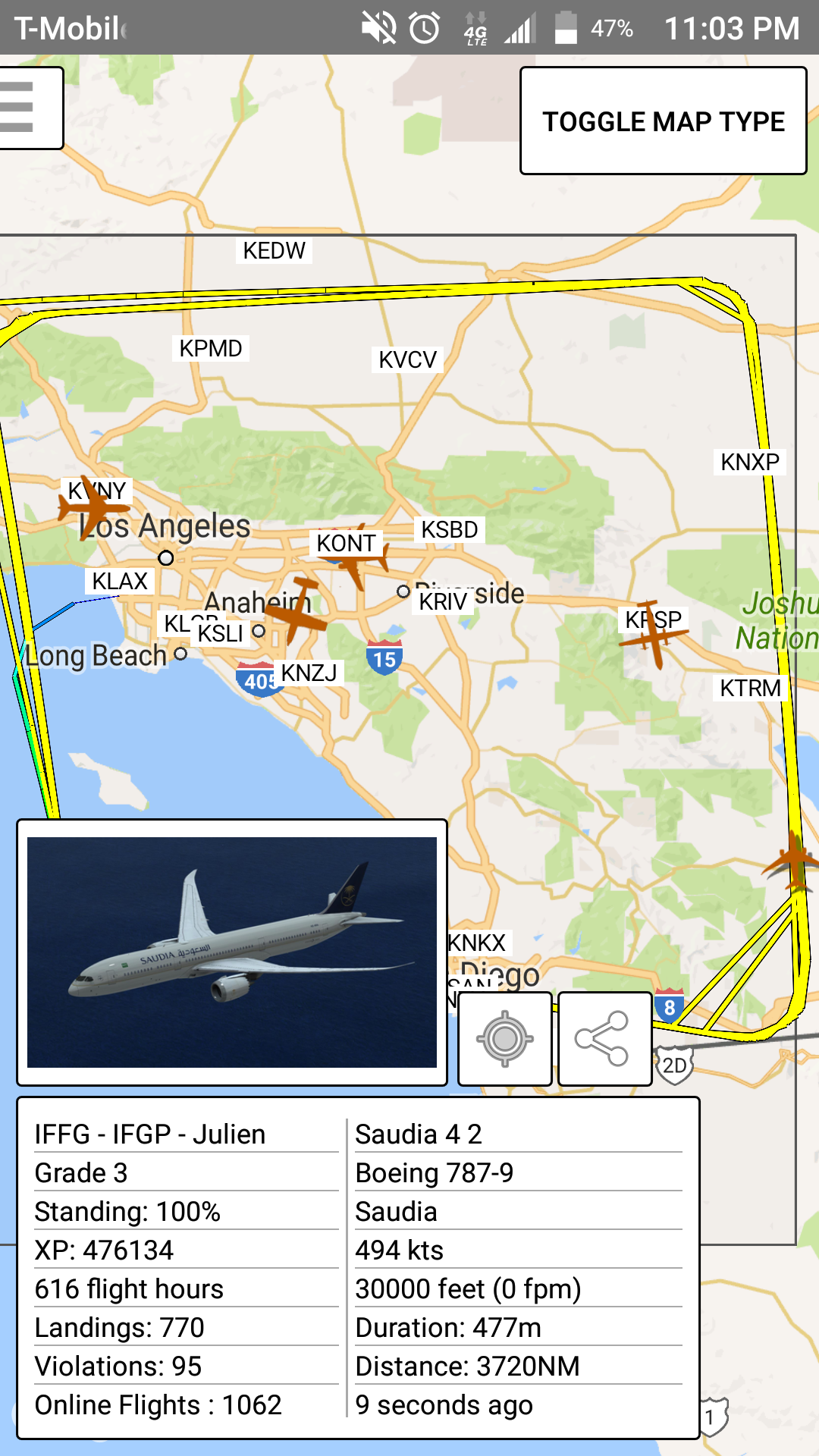Select the KVCV airport label
The width and height of the screenshot is (819, 1456).
pyautogui.click(x=408, y=359)
